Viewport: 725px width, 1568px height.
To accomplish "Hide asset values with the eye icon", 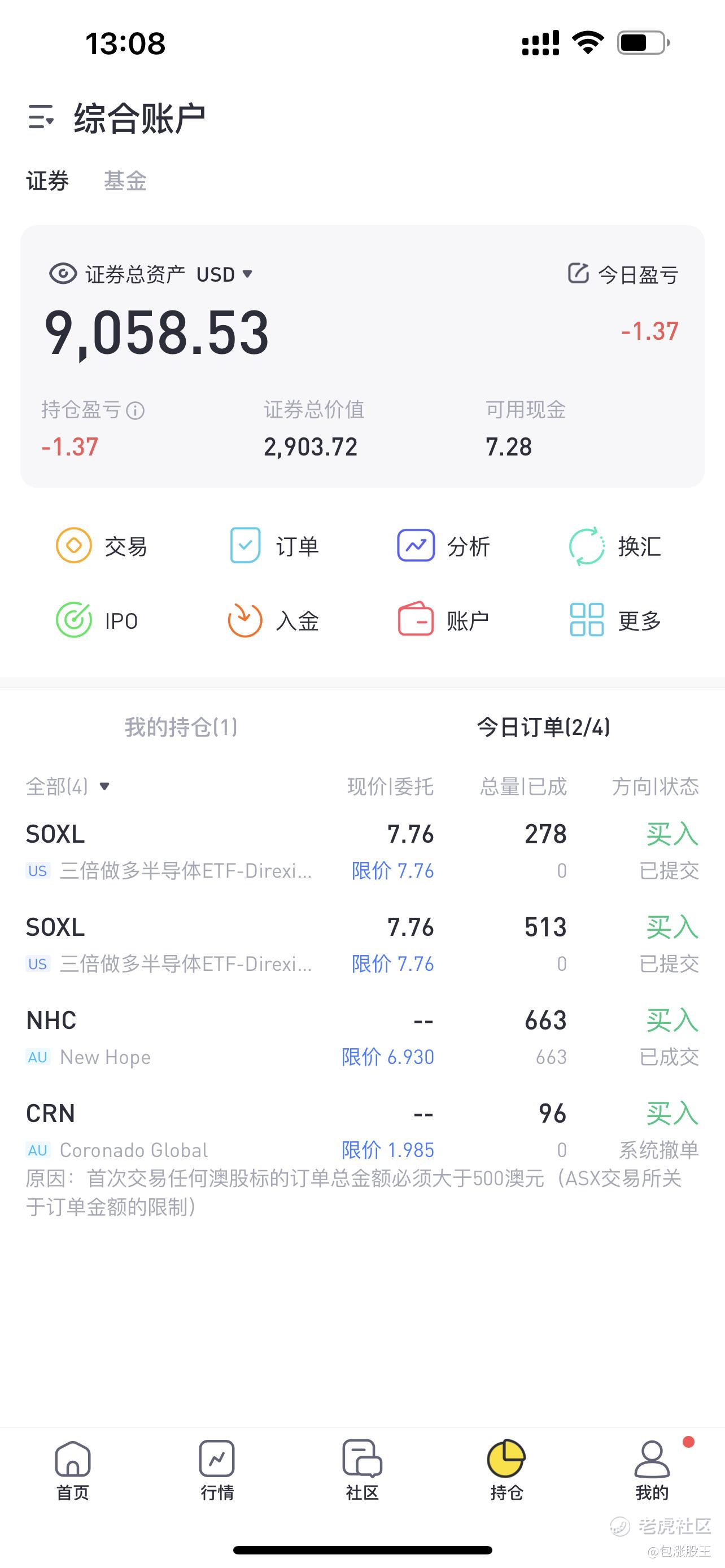I will (x=62, y=274).
